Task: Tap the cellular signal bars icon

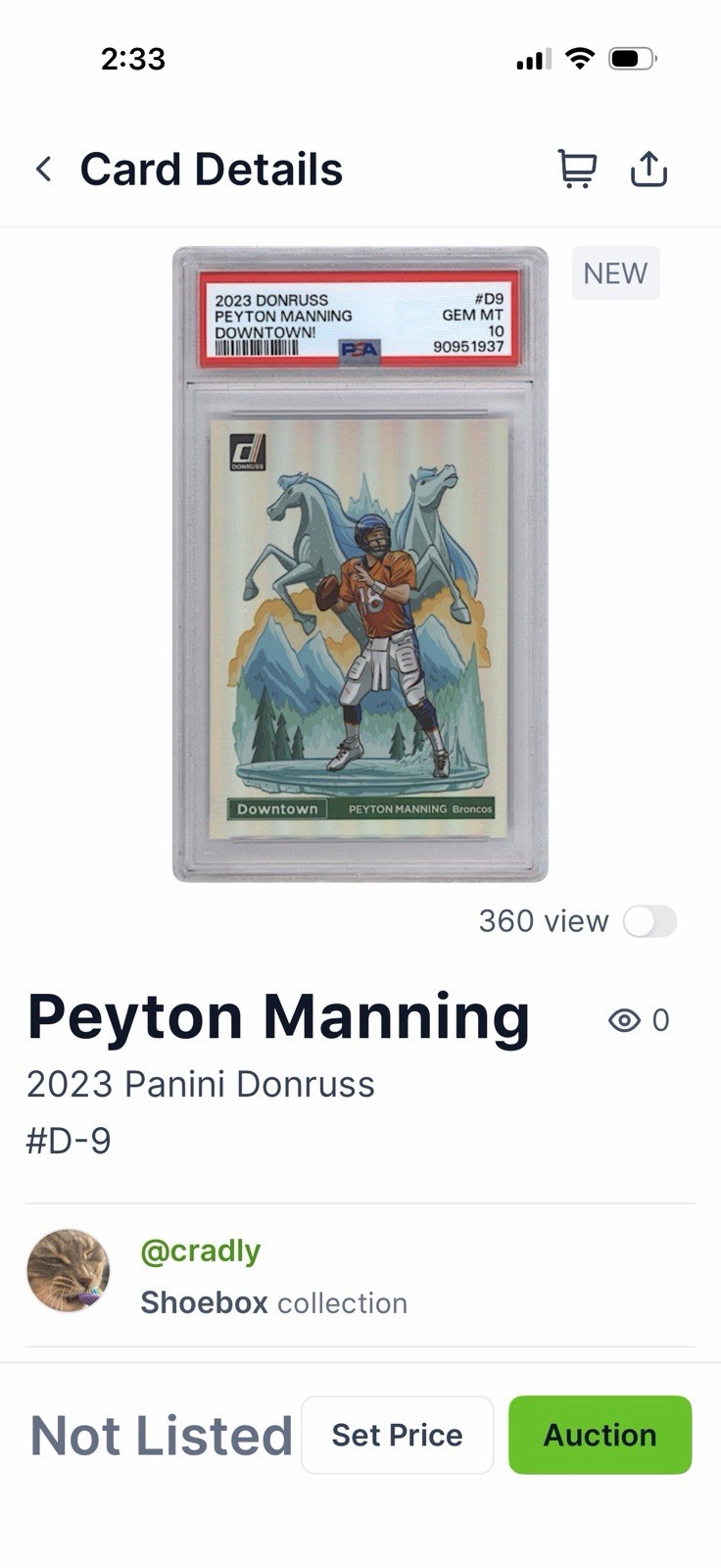Action: 529,57
